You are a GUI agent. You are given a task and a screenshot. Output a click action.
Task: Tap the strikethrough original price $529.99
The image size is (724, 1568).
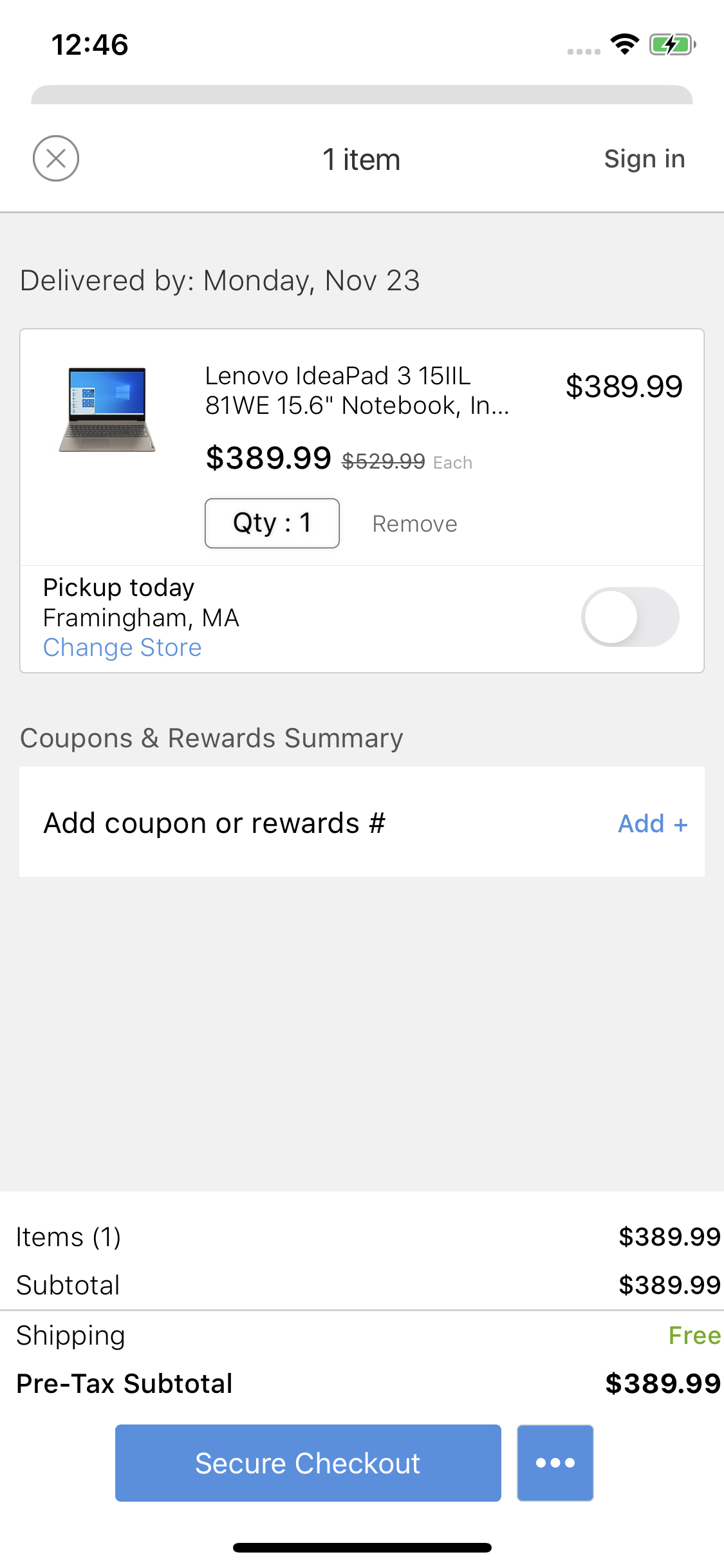tap(384, 460)
